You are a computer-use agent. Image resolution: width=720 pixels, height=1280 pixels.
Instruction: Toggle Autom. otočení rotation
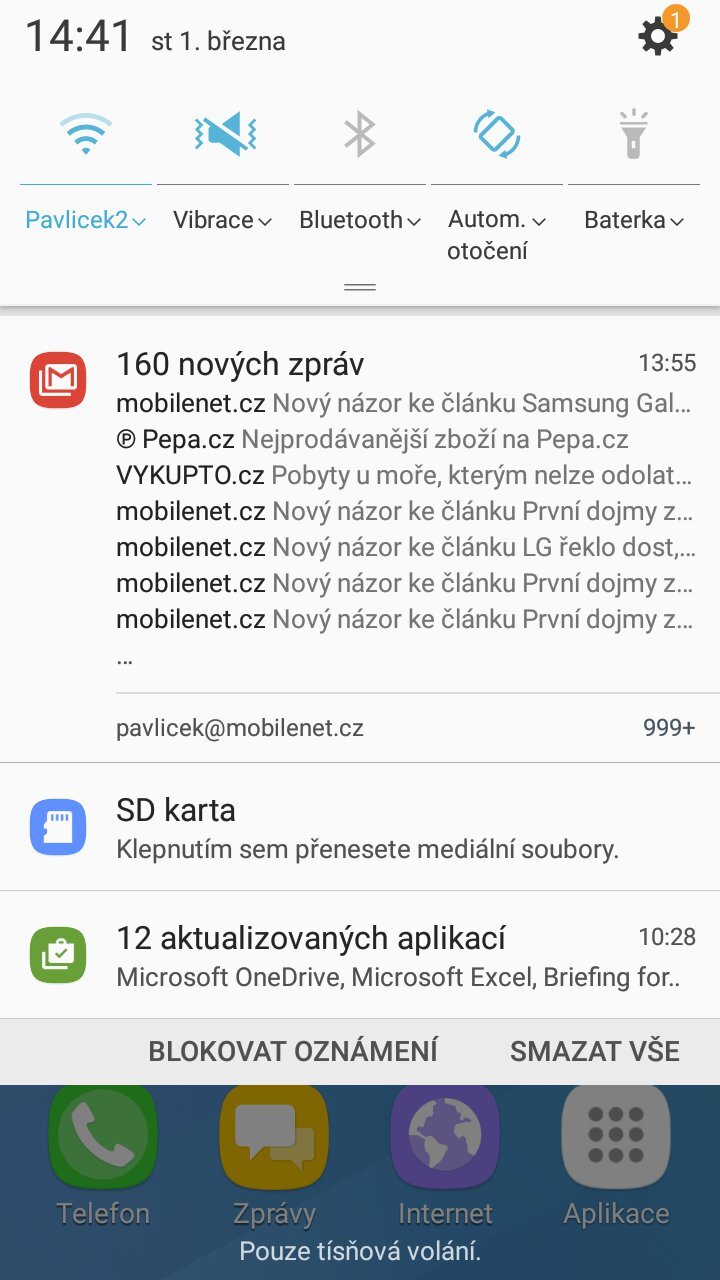[x=497, y=132]
